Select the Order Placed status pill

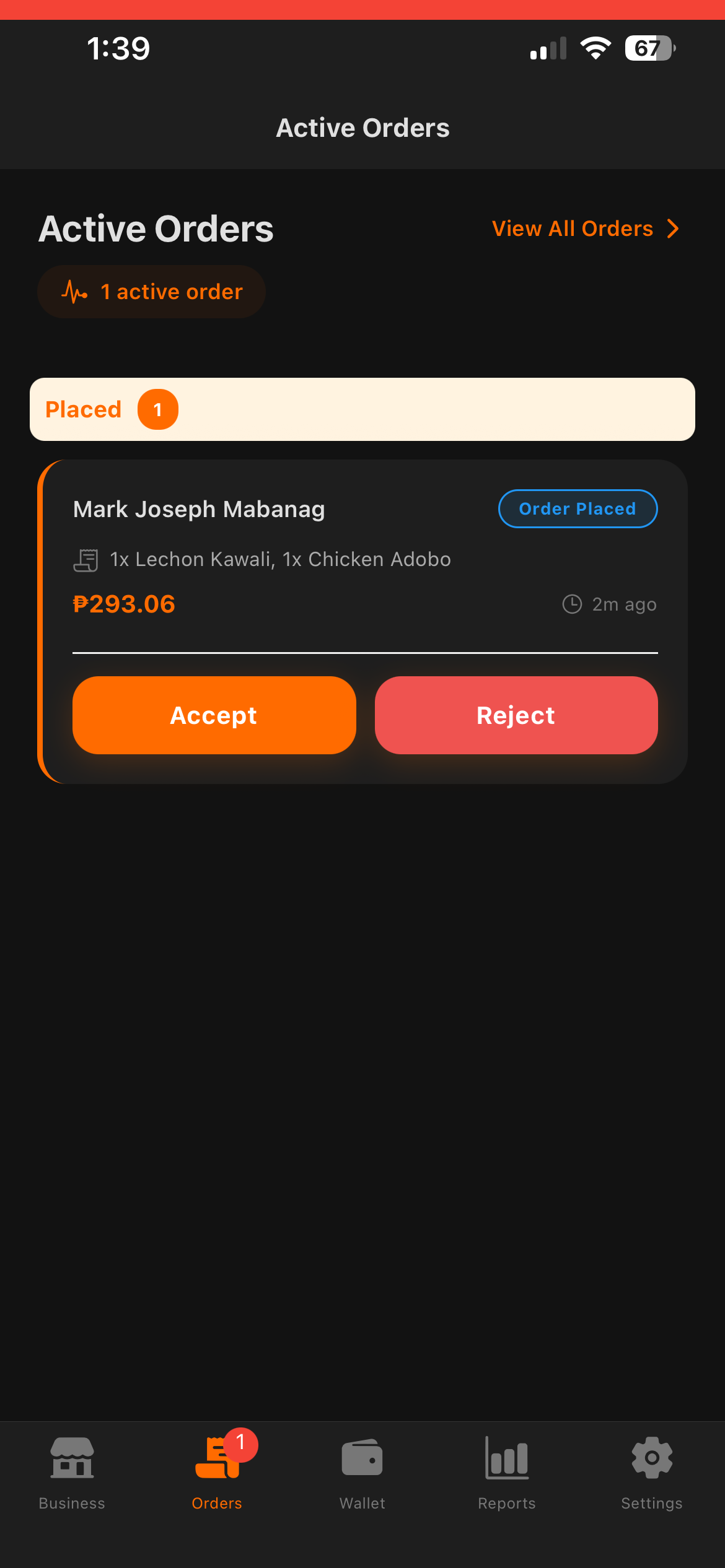(578, 508)
